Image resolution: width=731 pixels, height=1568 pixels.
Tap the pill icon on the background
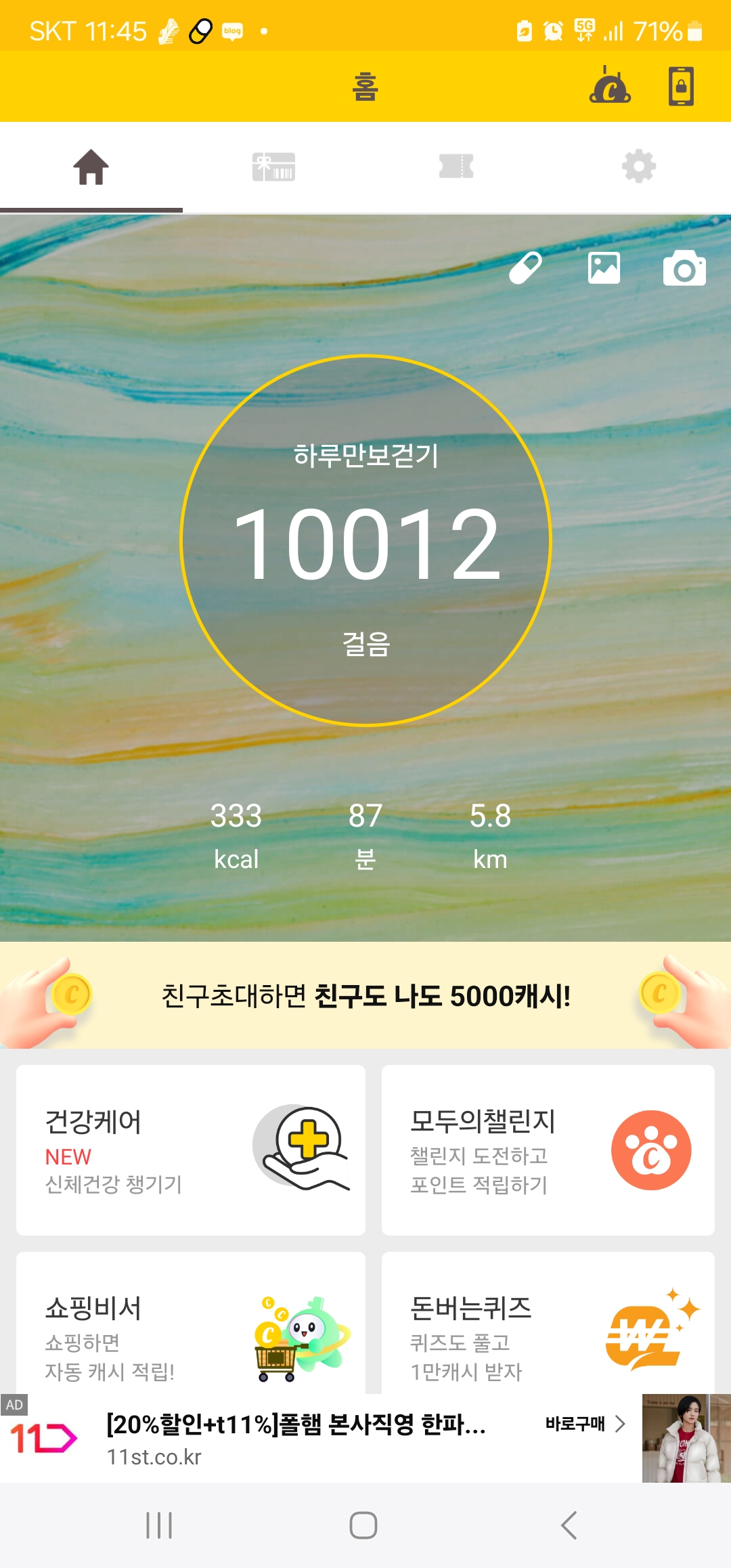coord(525,267)
